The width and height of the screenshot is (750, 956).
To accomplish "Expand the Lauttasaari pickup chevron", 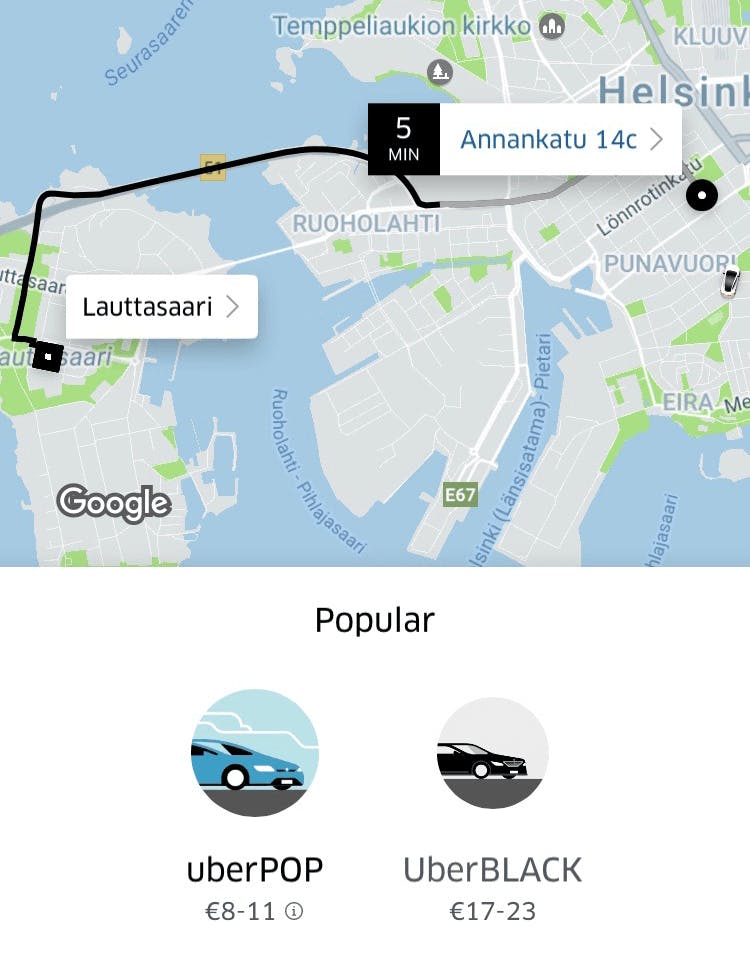I will (235, 306).
